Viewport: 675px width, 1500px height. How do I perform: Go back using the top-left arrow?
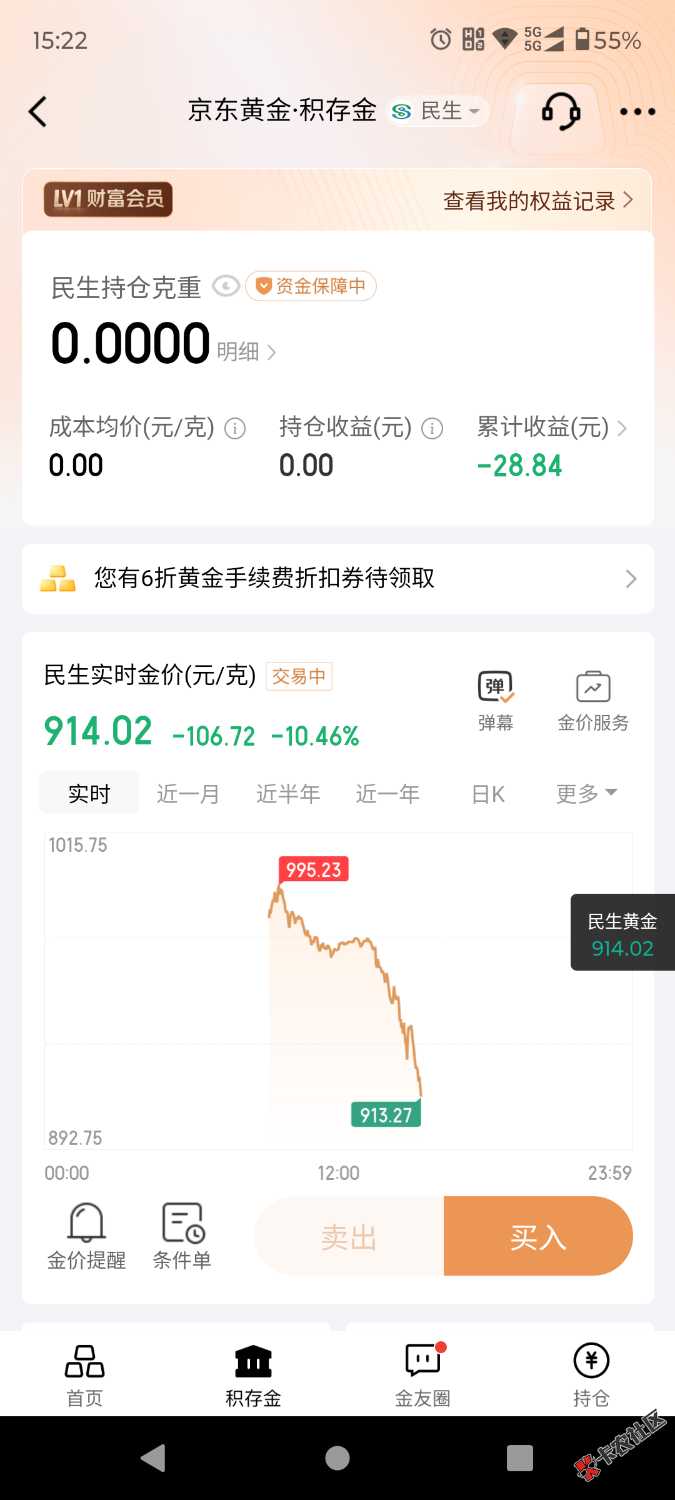pyautogui.click(x=38, y=111)
